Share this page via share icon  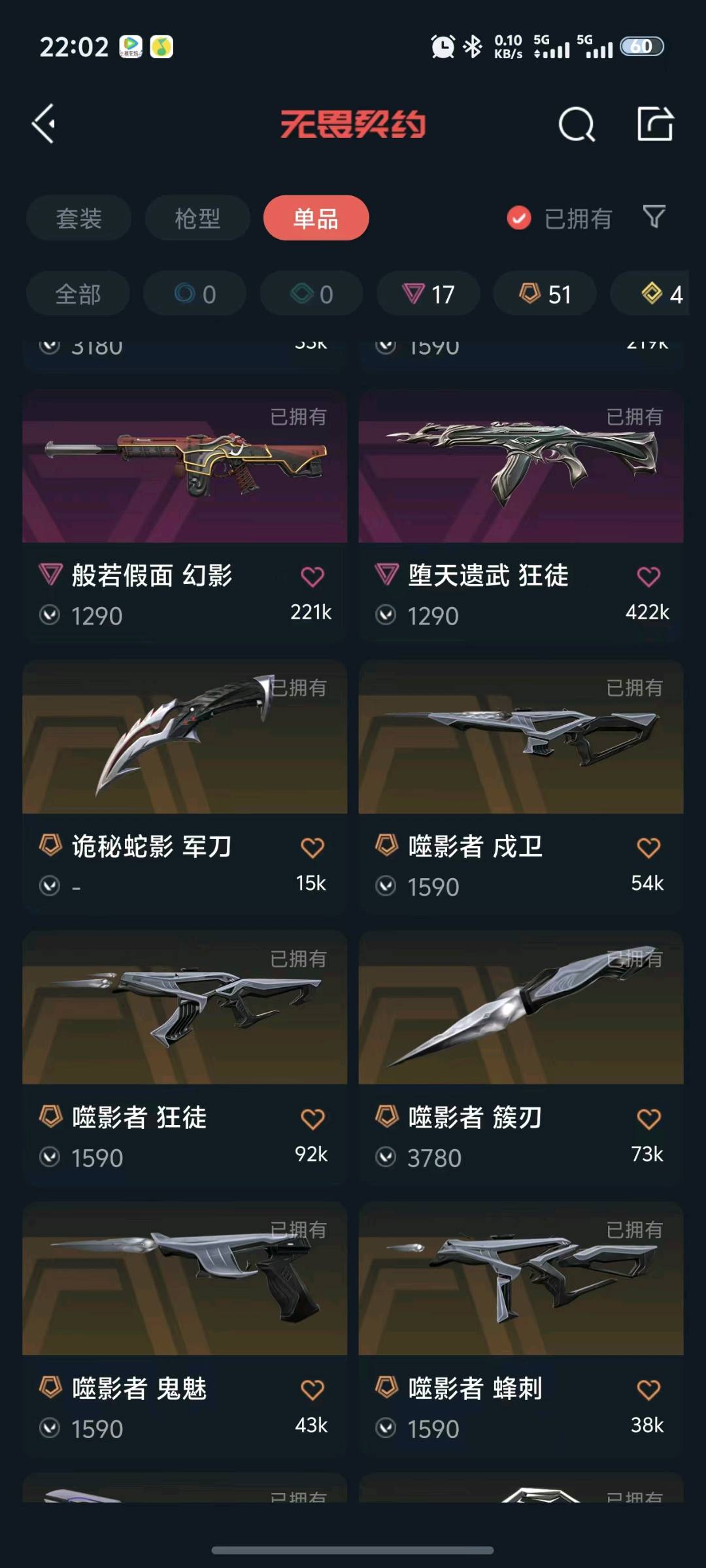654,123
